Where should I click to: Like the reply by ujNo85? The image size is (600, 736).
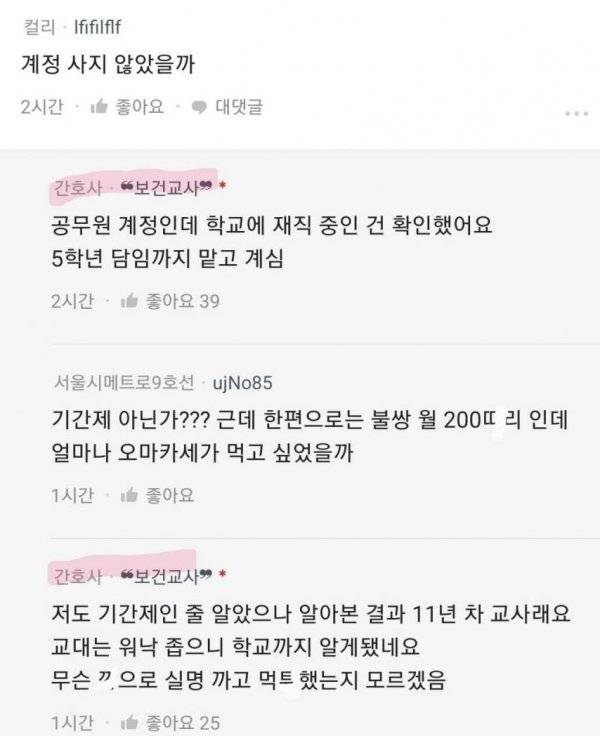coord(157,496)
